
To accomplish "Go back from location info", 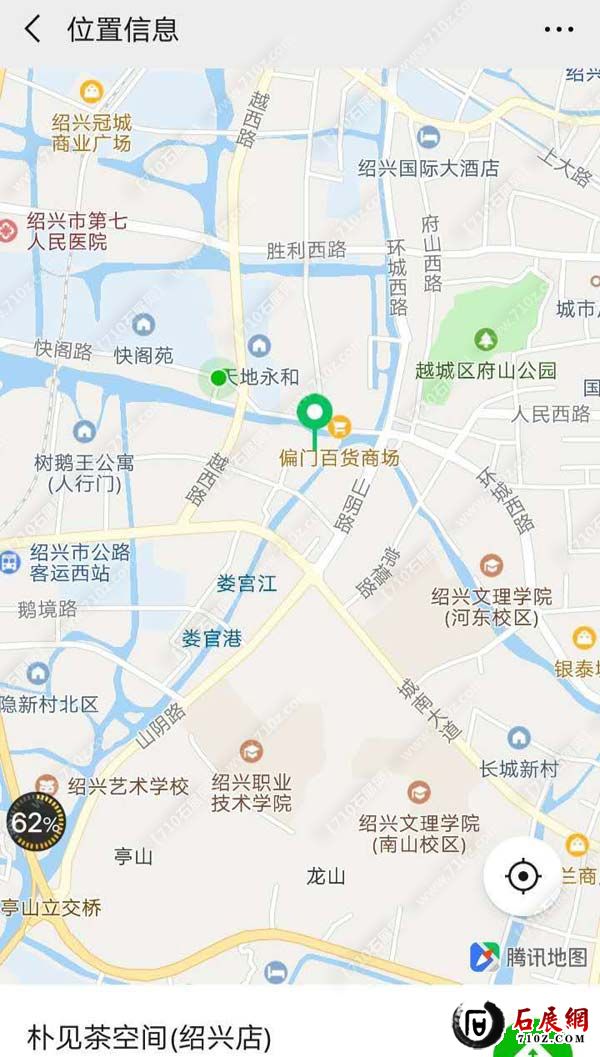I will coord(33,29).
